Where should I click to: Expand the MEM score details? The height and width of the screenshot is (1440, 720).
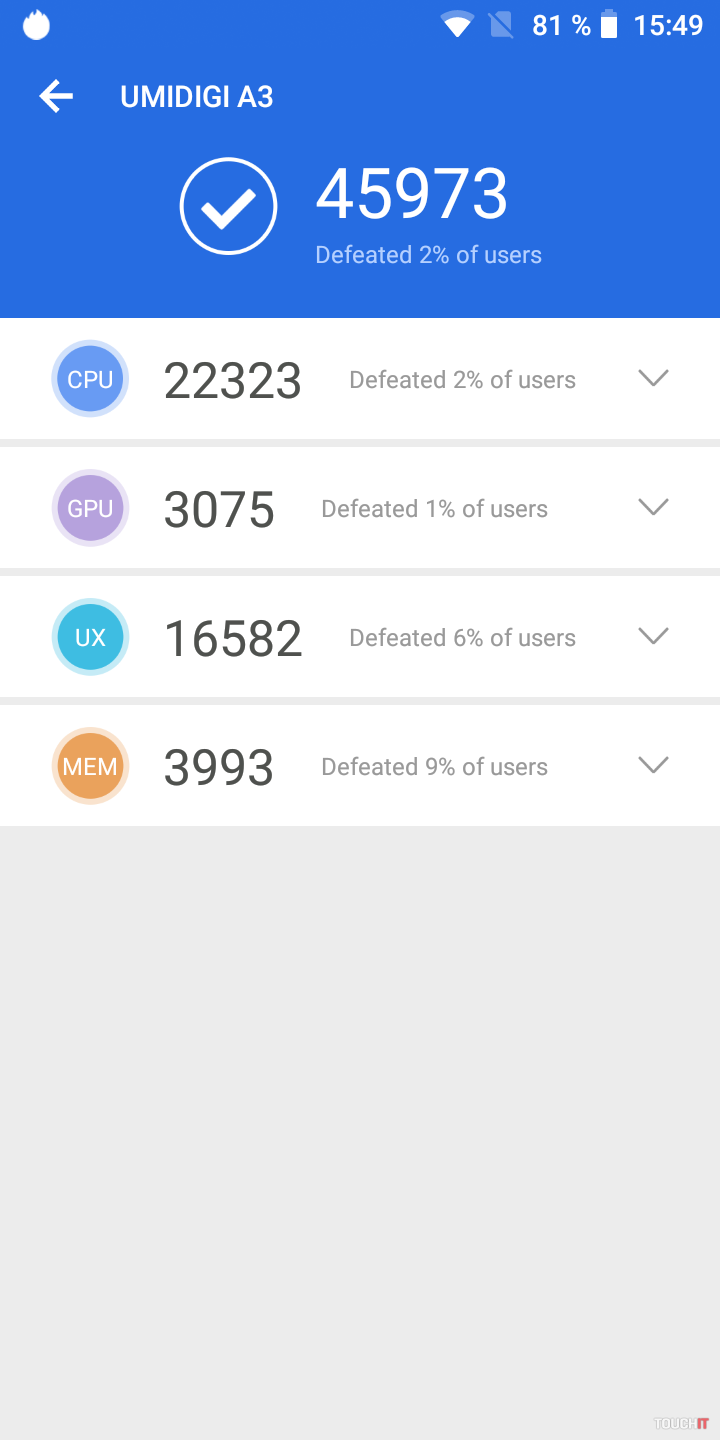[652, 765]
